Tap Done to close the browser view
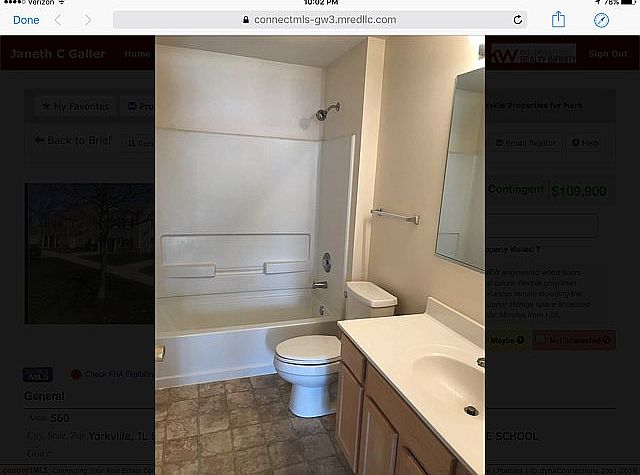640x475 pixels. [x=26, y=20]
